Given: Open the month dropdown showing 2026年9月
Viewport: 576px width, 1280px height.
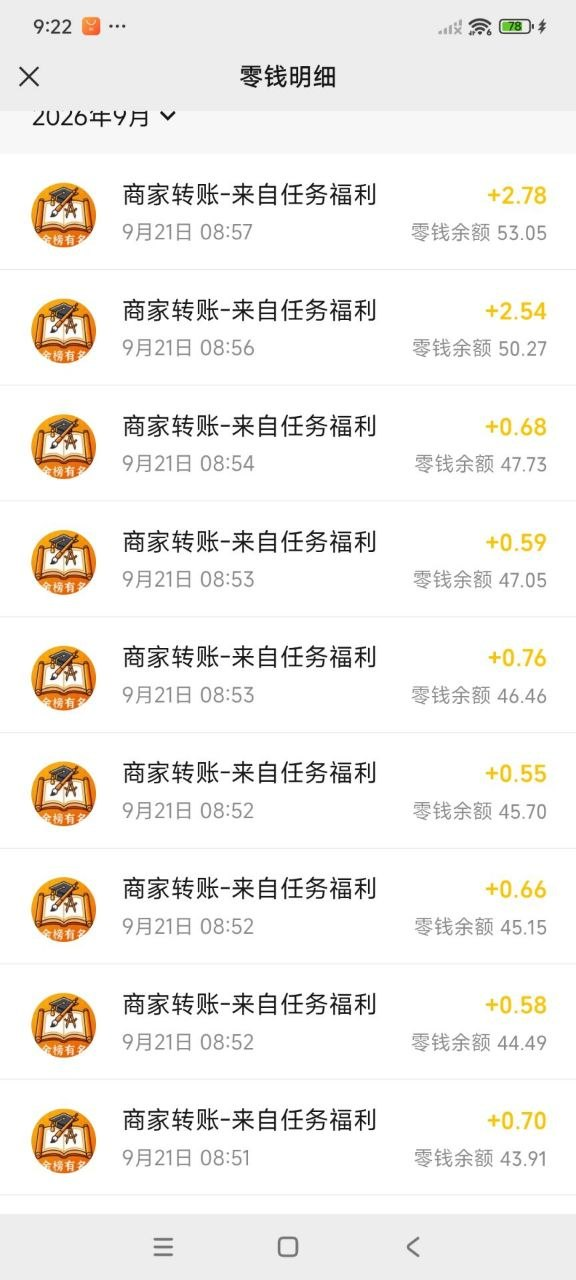Looking at the screenshot, I should tap(104, 118).
